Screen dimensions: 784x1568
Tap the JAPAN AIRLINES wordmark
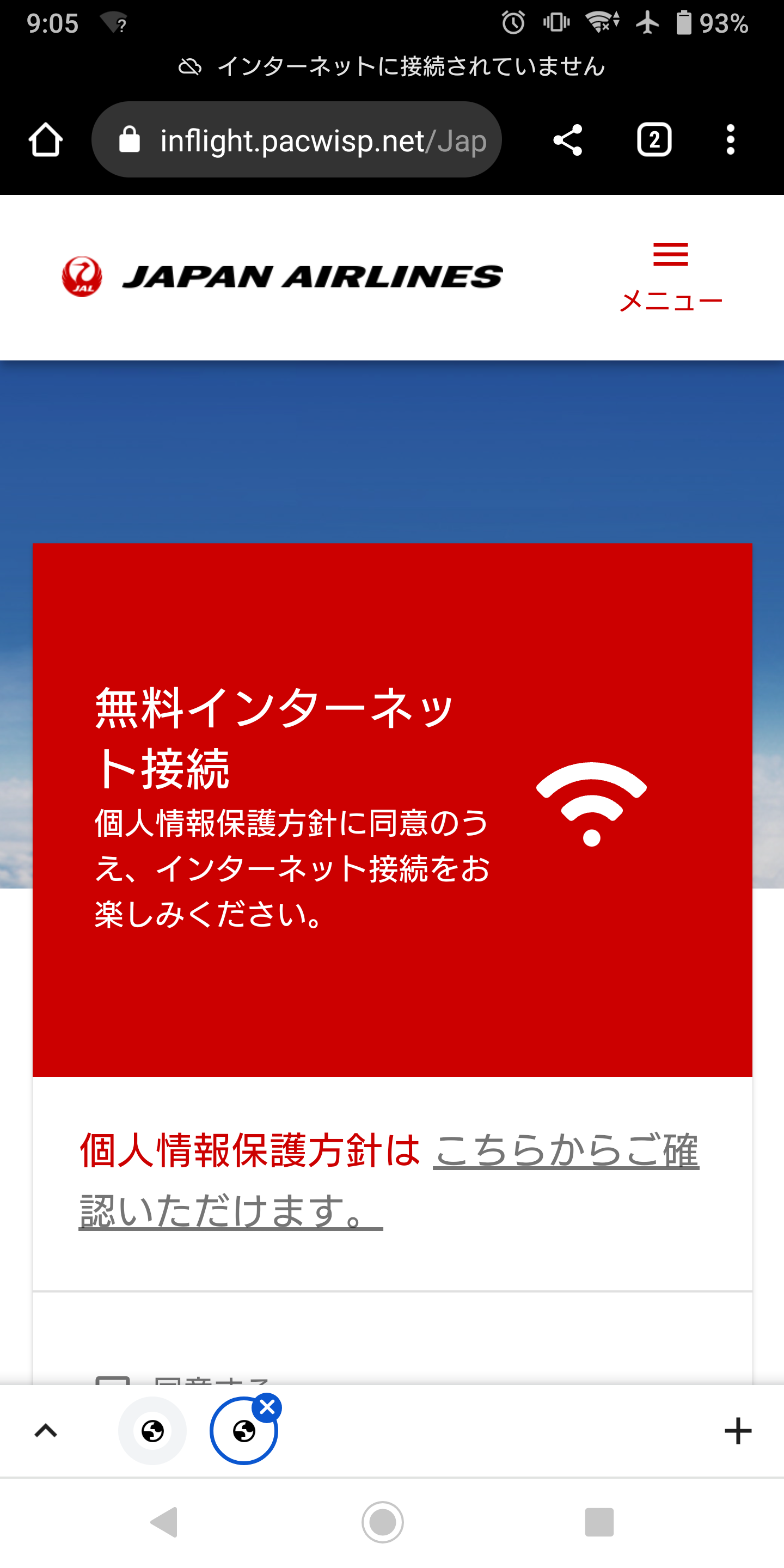click(x=311, y=277)
